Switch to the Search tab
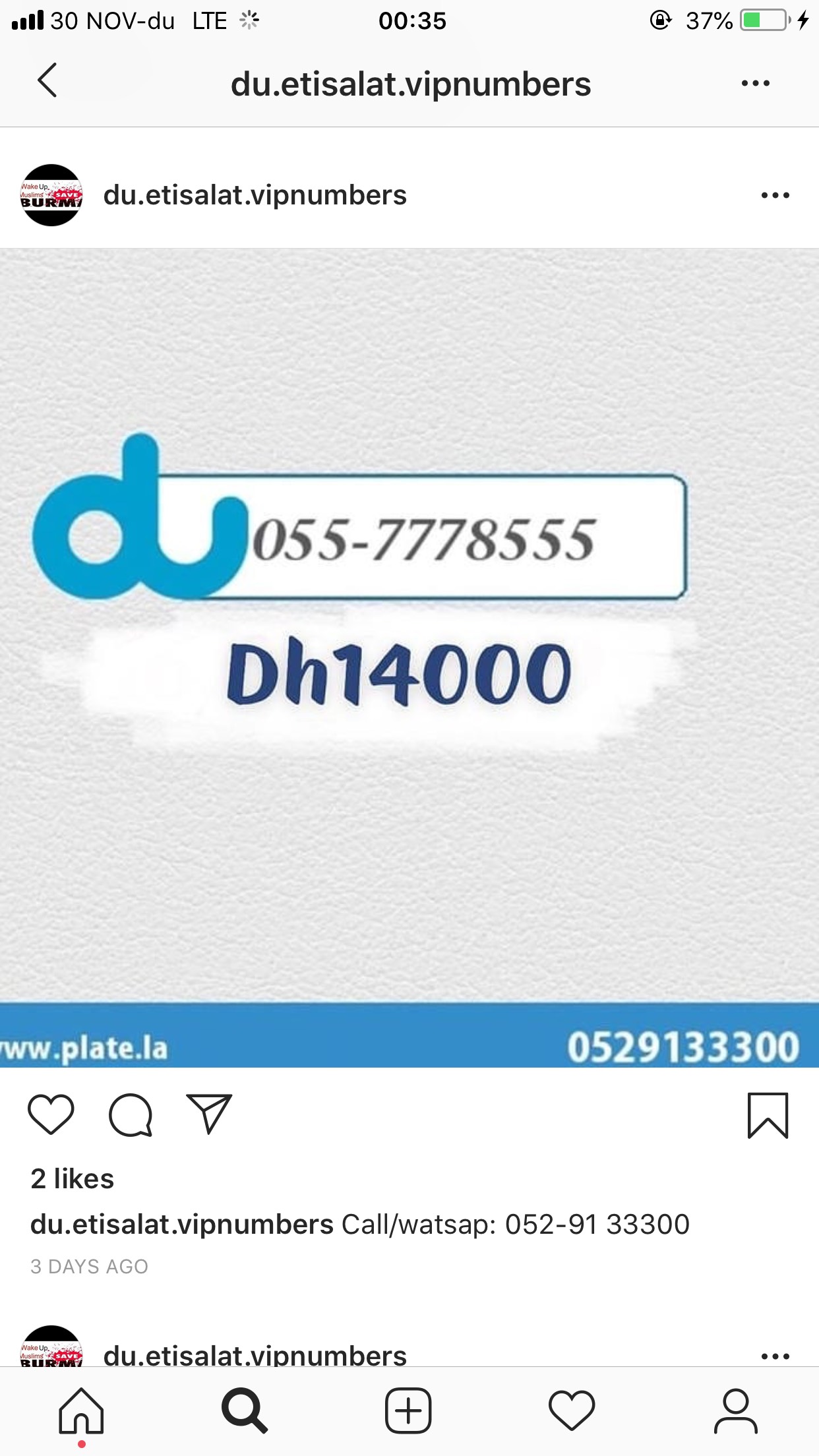 point(245,1411)
